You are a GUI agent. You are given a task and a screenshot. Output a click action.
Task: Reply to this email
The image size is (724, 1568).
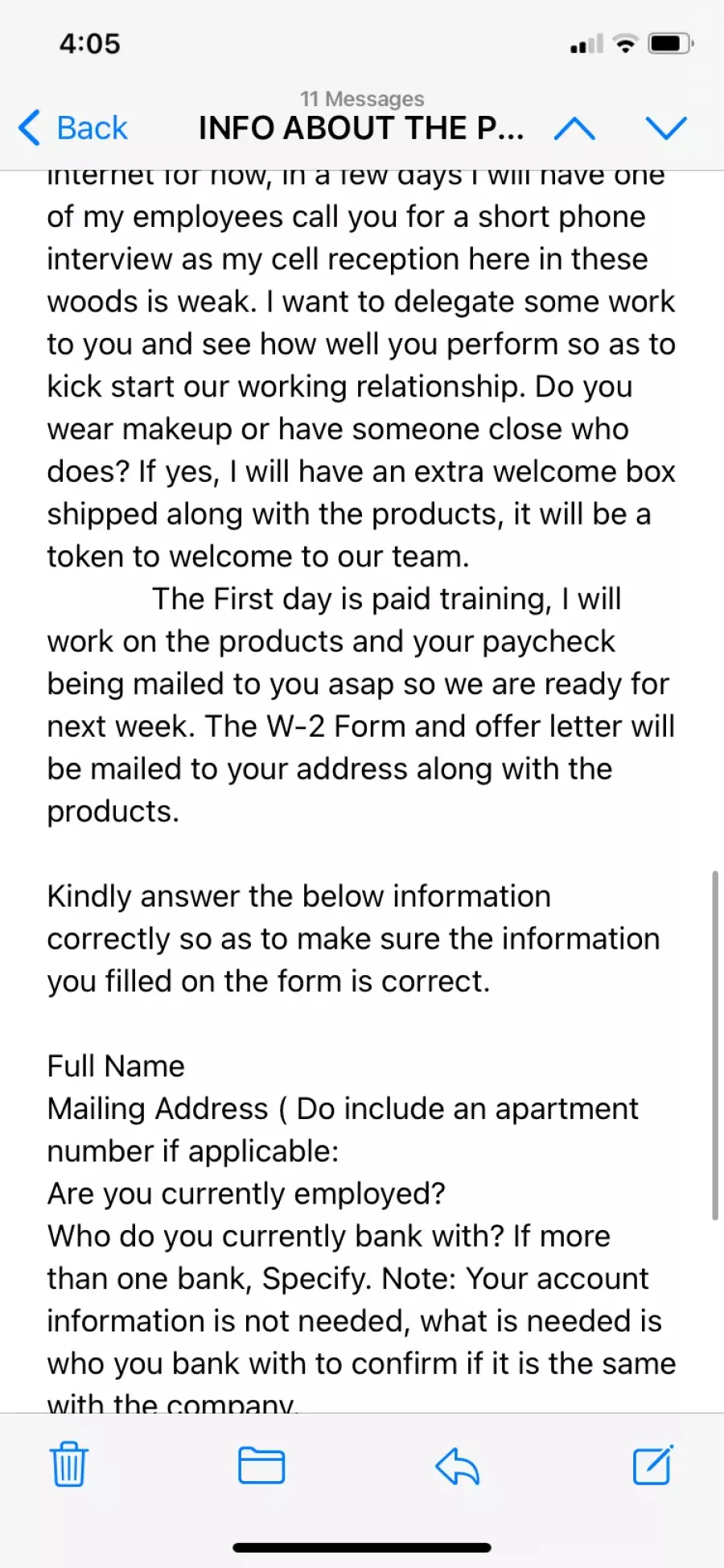click(457, 1466)
